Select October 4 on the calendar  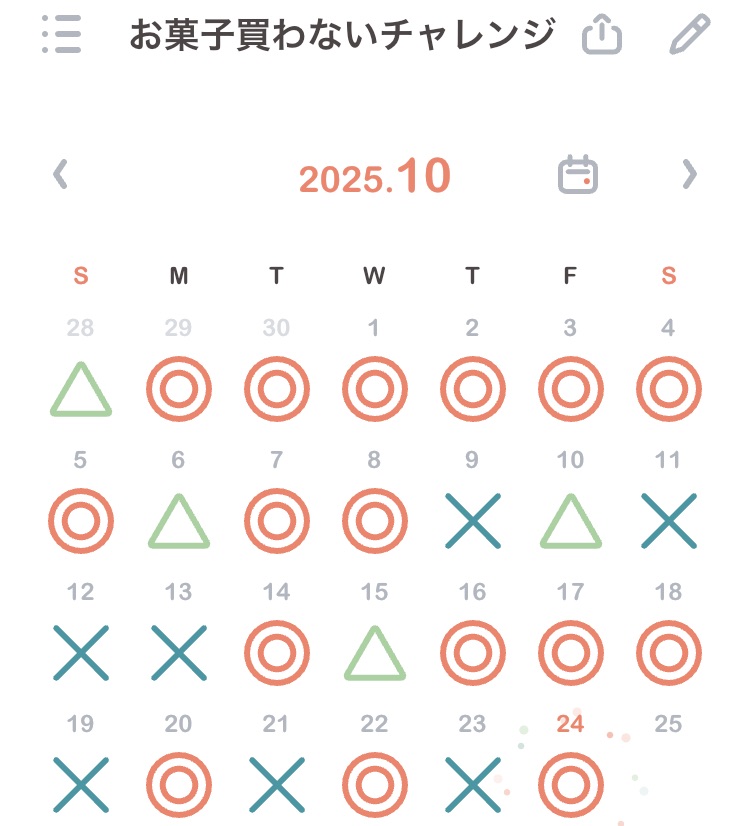[x=669, y=389]
